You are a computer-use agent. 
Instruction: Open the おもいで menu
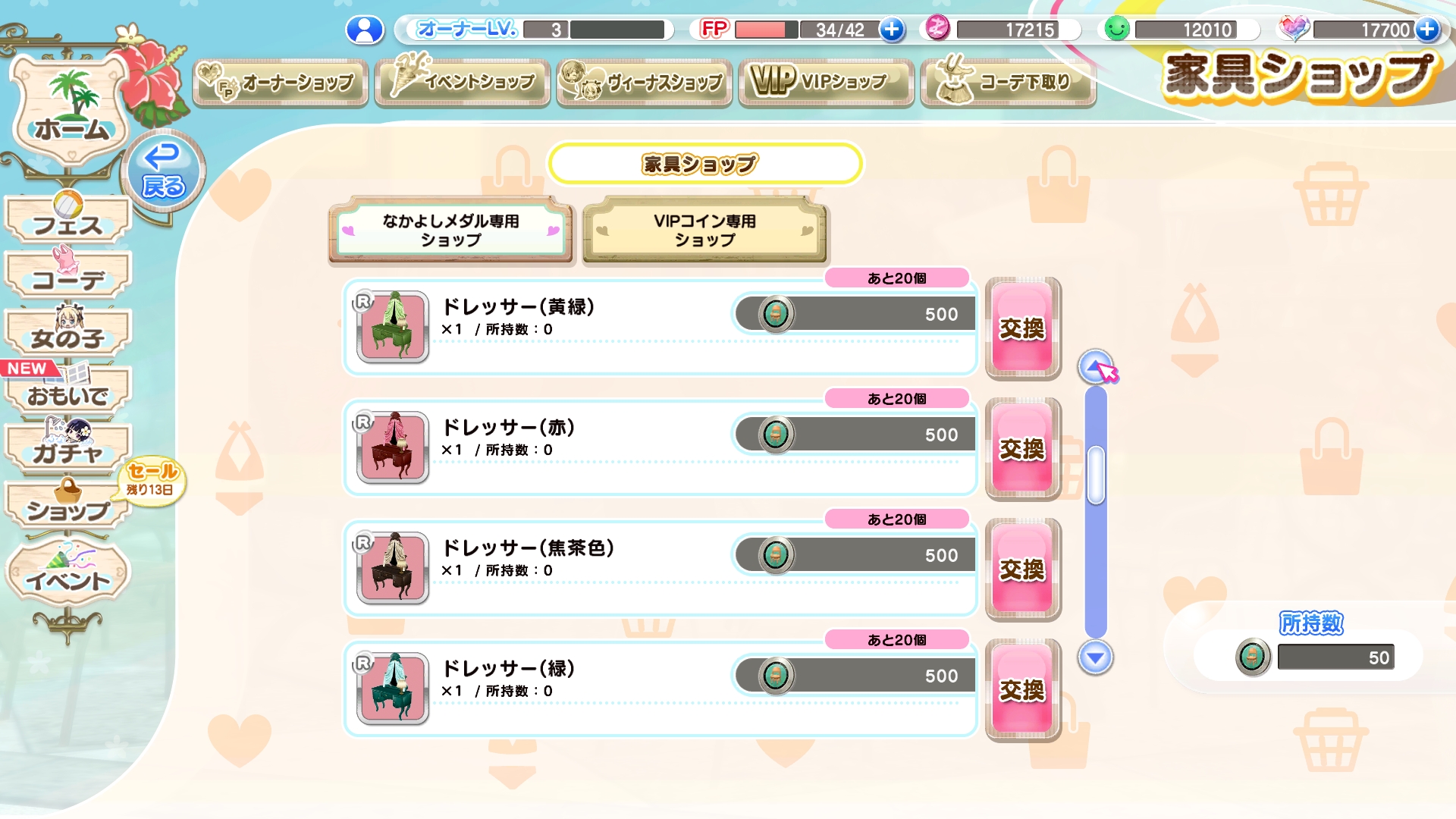point(68,391)
